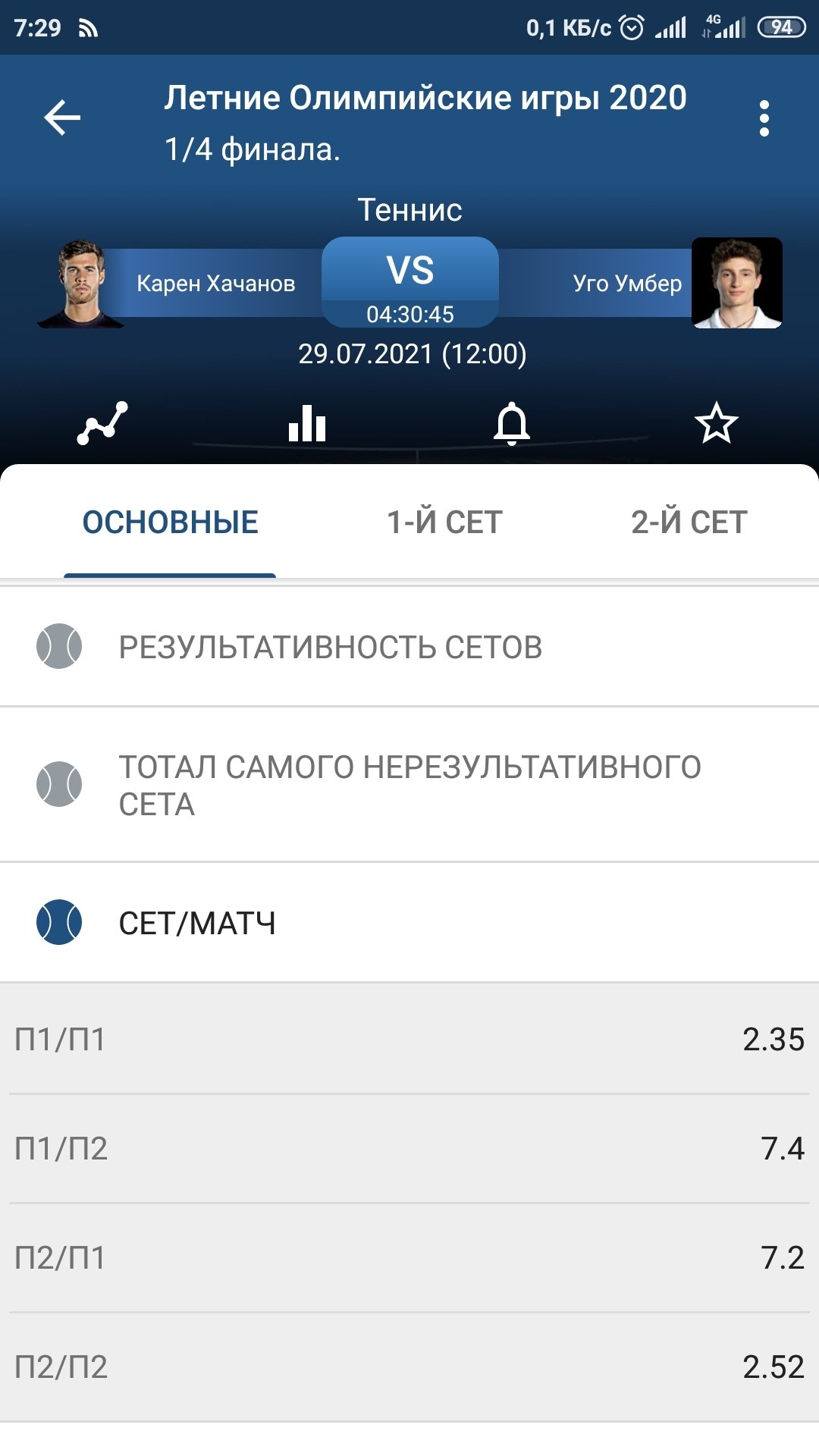
Task: Open the three-dot overflow menu
Action: (764, 118)
